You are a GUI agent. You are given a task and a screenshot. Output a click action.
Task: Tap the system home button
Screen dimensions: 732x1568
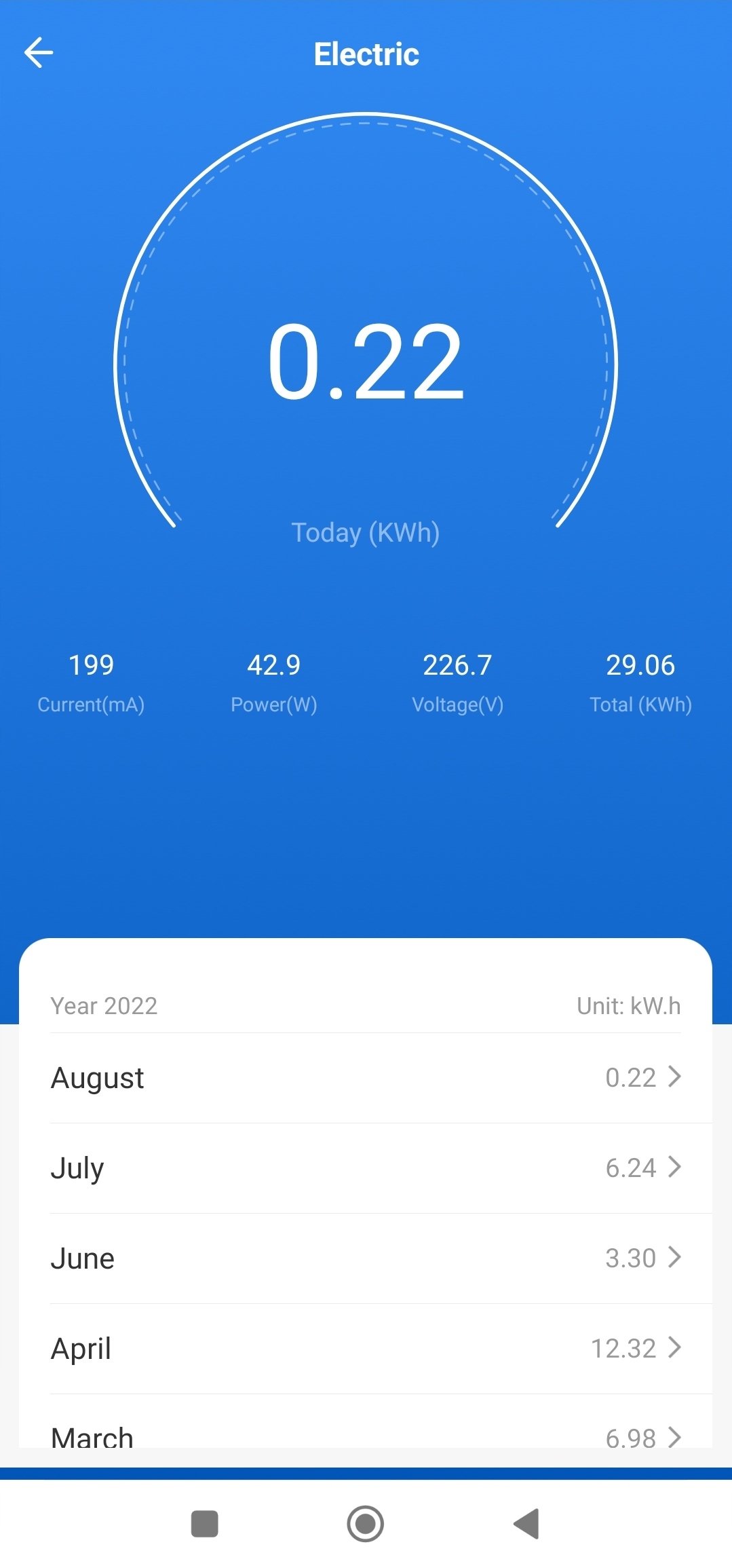point(366,1524)
